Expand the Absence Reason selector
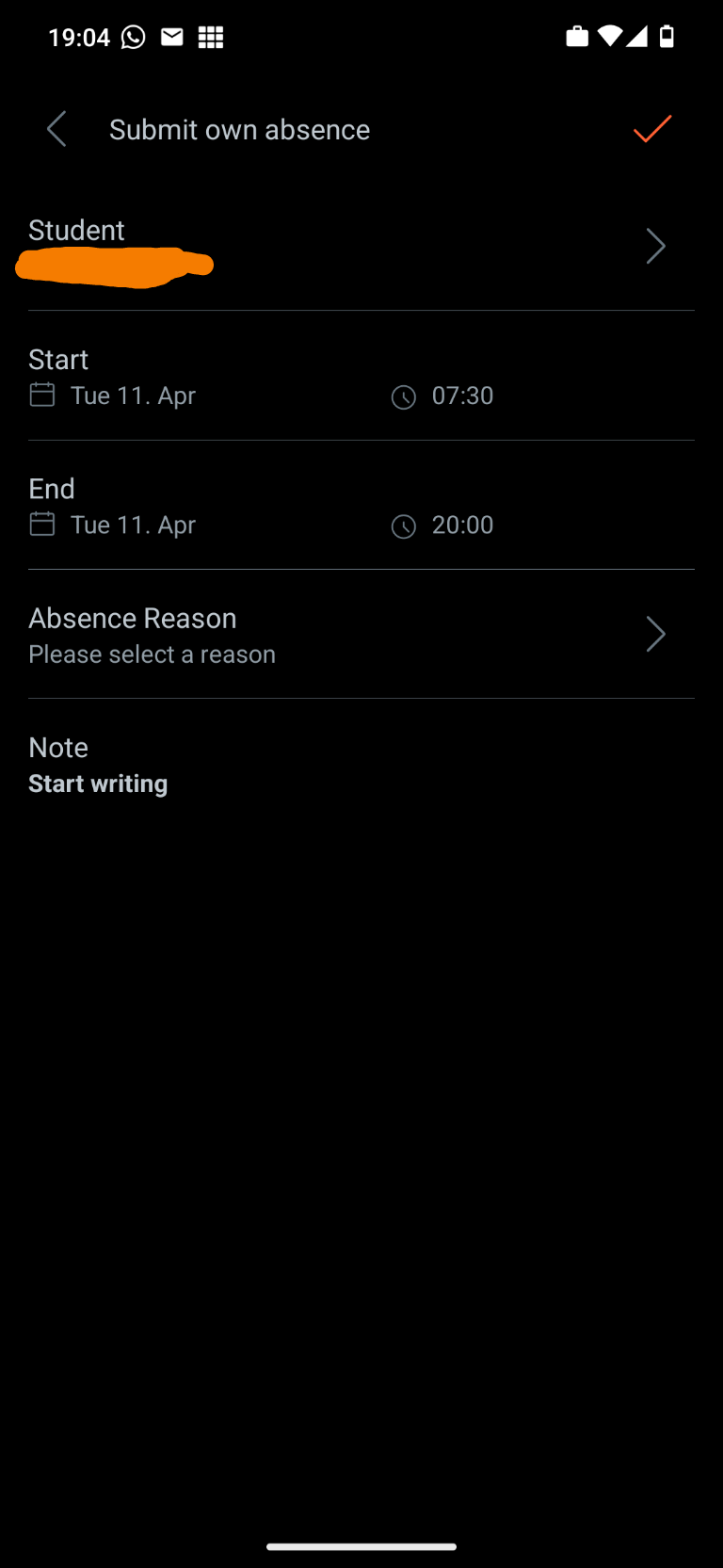Screen dimensions: 723x1568 tap(361, 634)
